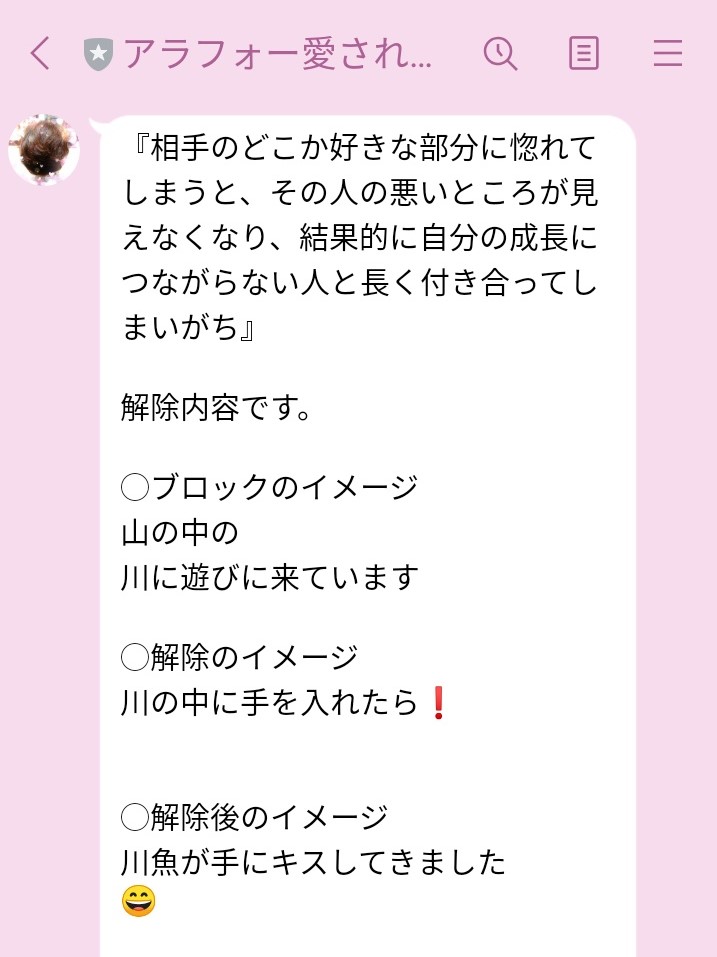Viewport: 717px width, 957px height.
Task: Open the notes icon in the header
Action: click(583, 53)
